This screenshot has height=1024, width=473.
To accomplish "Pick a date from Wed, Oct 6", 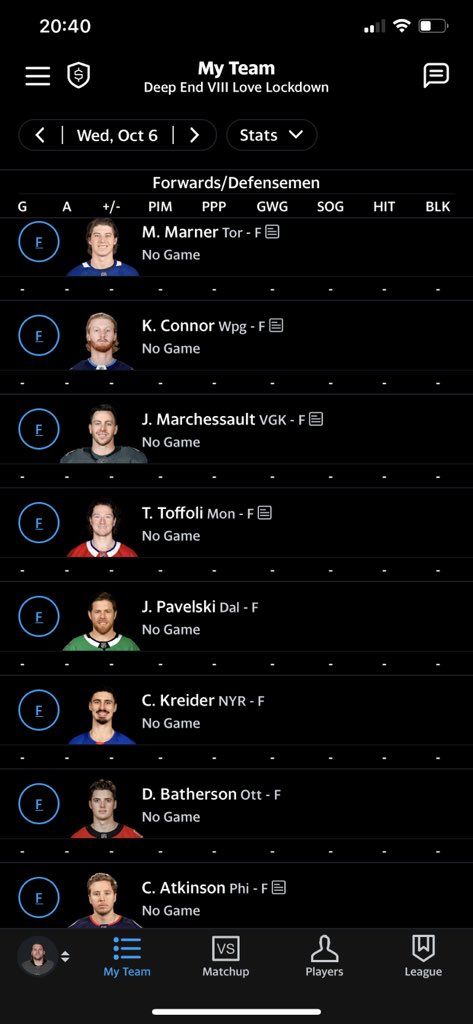I will tap(118, 135).
